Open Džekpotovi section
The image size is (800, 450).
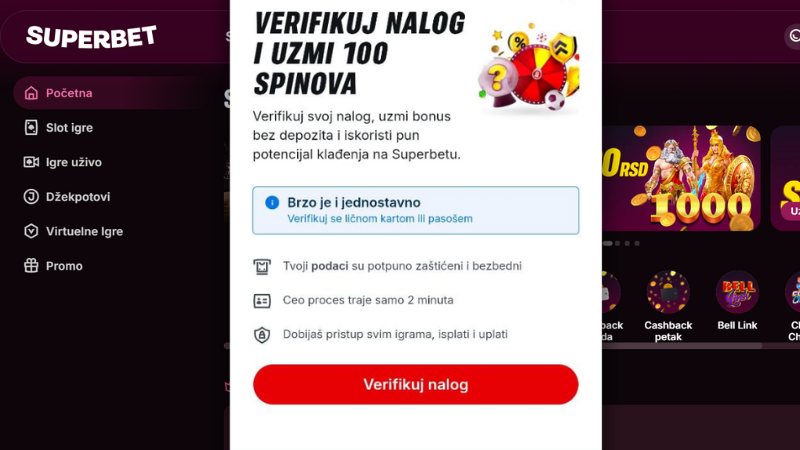(77, 197)
